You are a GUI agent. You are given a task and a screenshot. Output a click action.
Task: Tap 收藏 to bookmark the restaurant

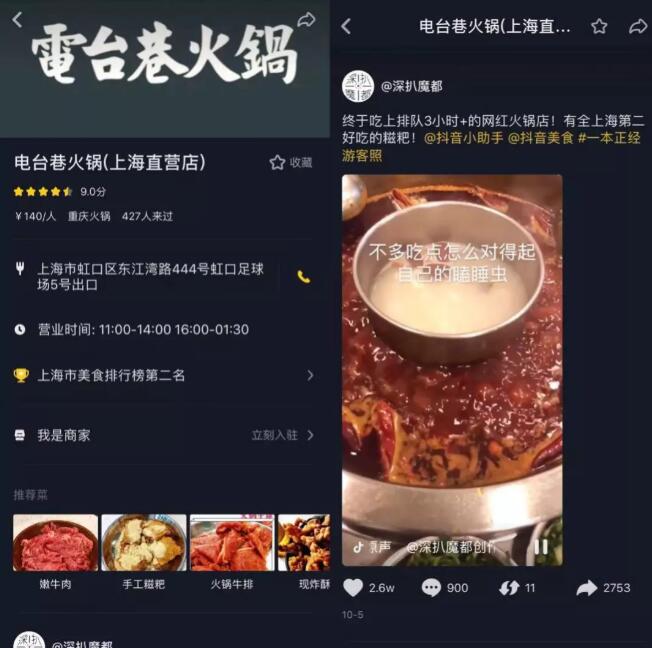coord(291,162)
